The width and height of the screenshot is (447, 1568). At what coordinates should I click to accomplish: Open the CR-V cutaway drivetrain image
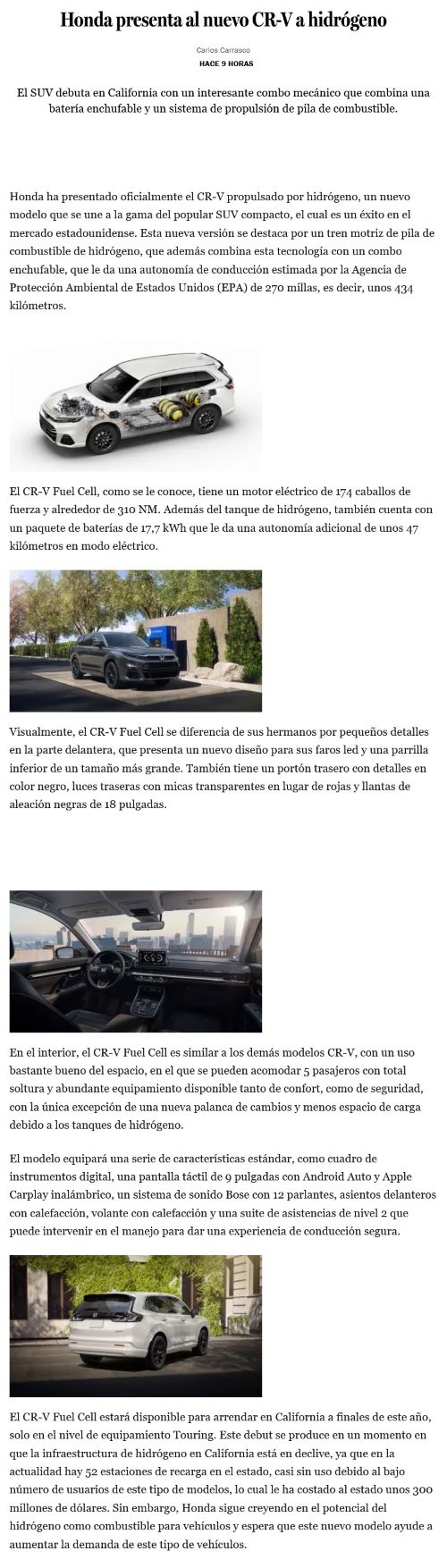click(136, 409)
